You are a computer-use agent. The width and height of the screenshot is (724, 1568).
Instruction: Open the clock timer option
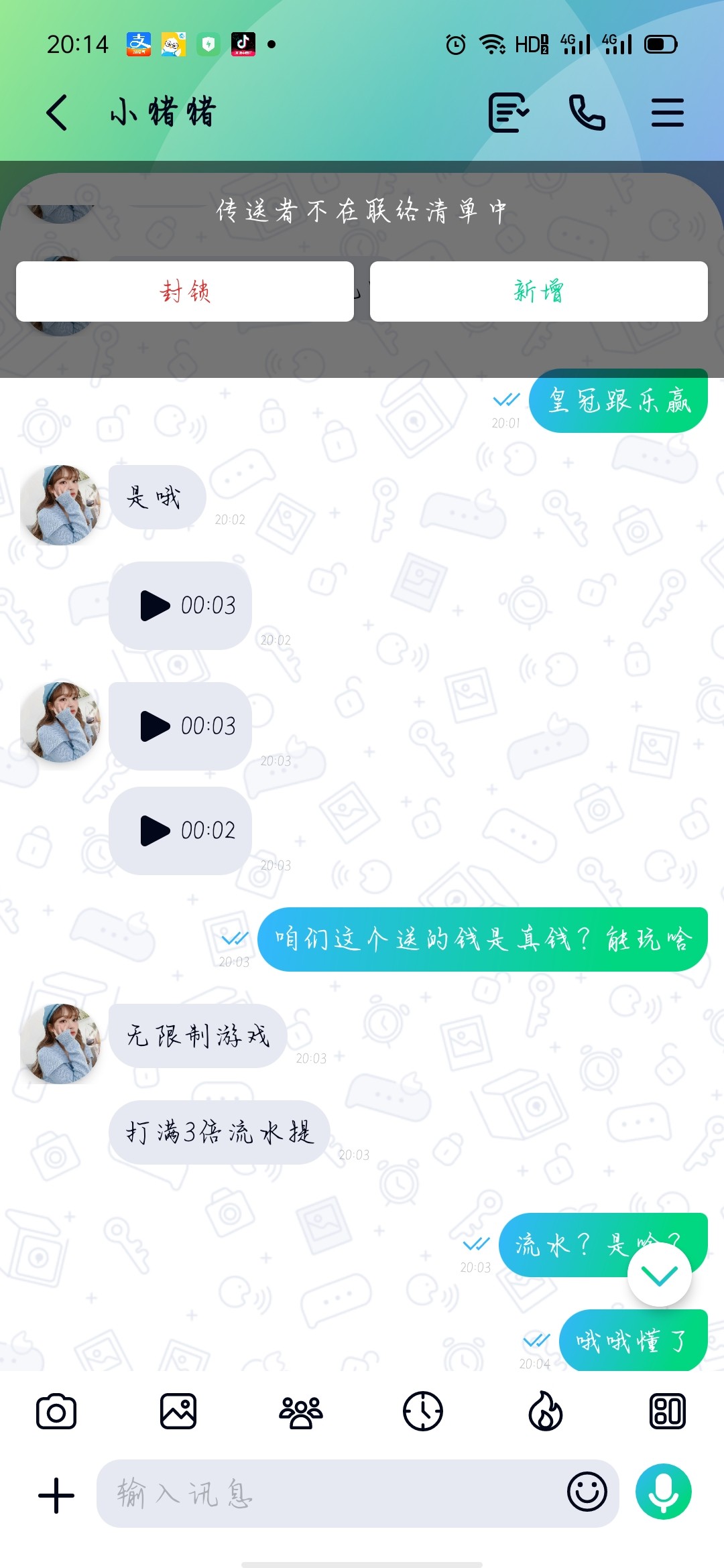(x=423, y=1412)
